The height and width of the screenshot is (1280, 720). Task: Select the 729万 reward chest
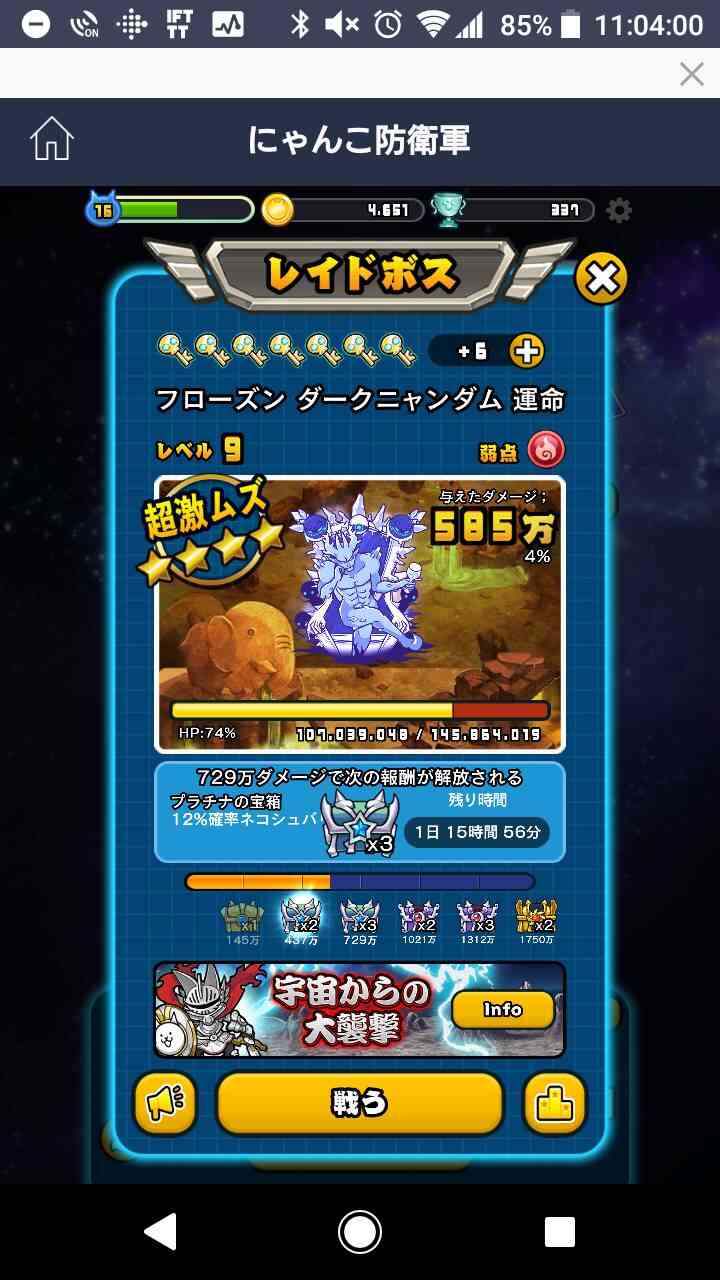tap(359, 921)
